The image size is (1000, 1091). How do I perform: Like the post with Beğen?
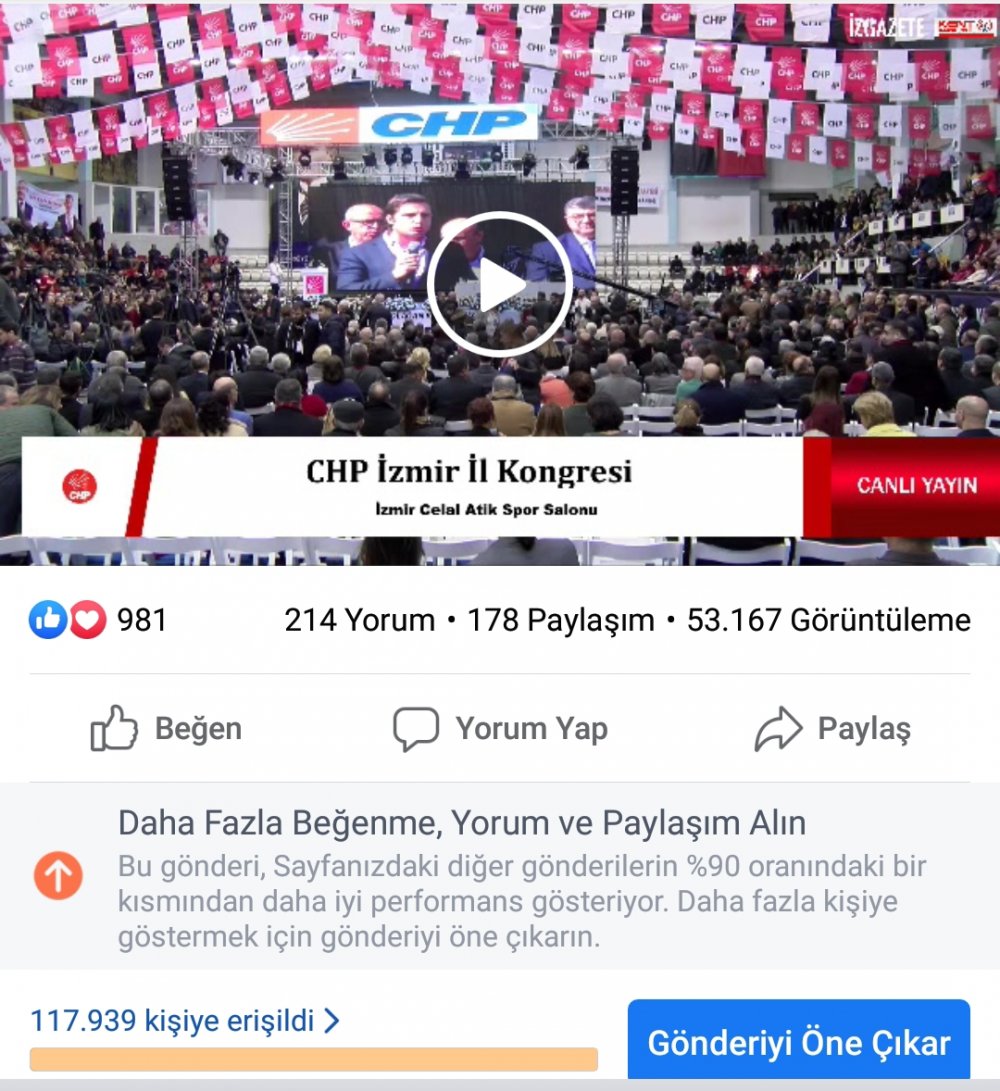click(166, 729)
